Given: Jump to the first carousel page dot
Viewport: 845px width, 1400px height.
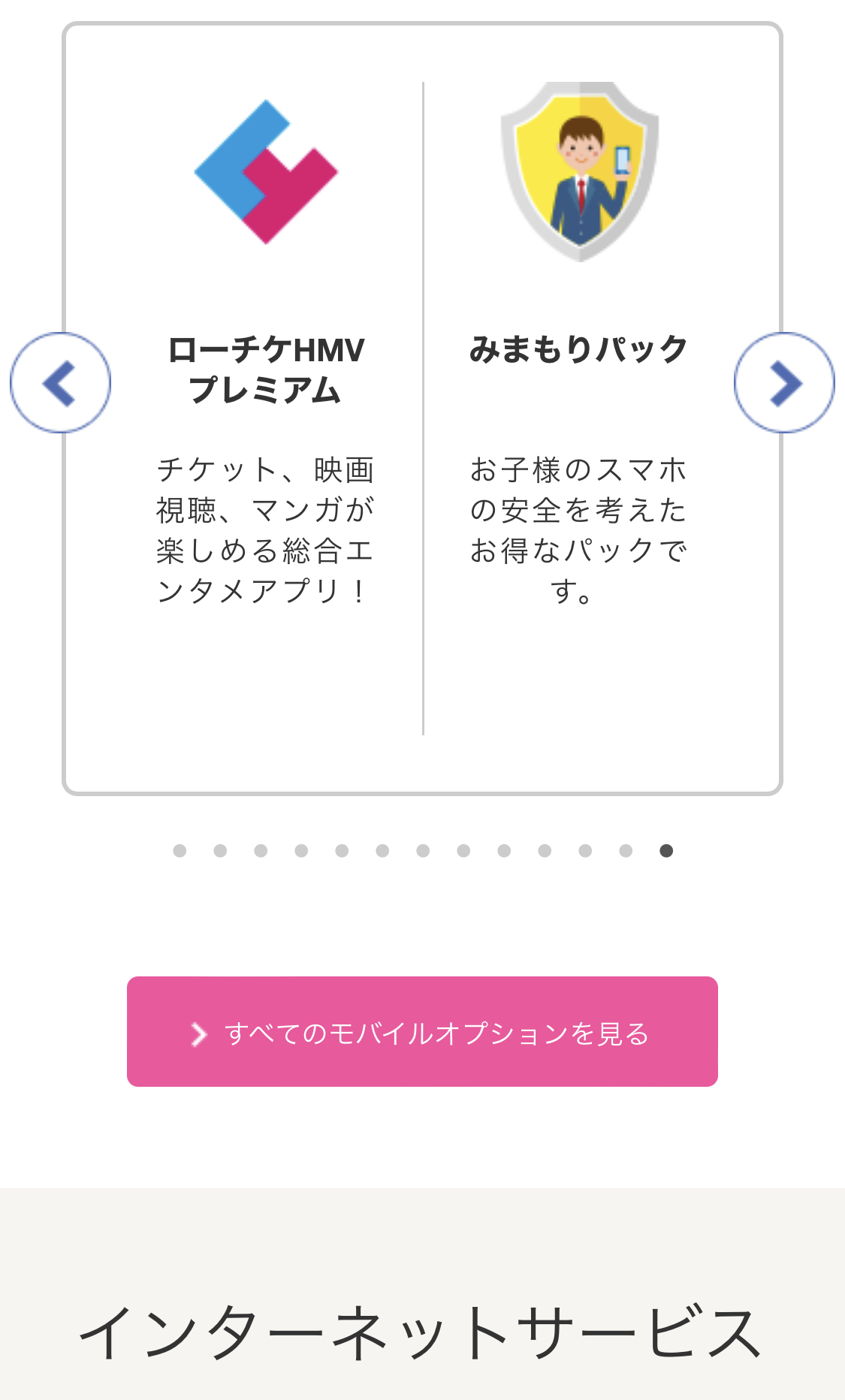Looking at the screenshot, I should coord(180,850).
